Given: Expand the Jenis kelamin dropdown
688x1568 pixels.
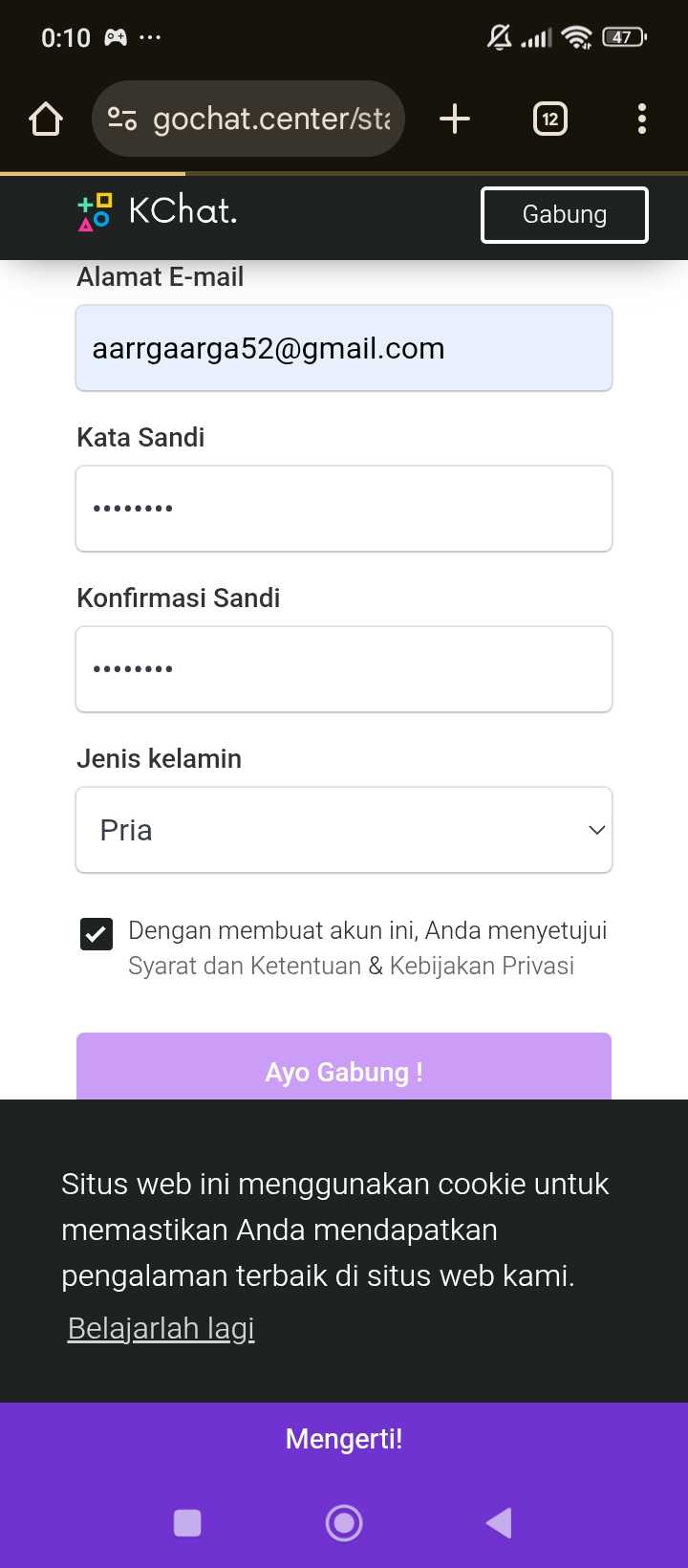Looking at the screenshot, I should pyautogui.click(x=344, y=830).
